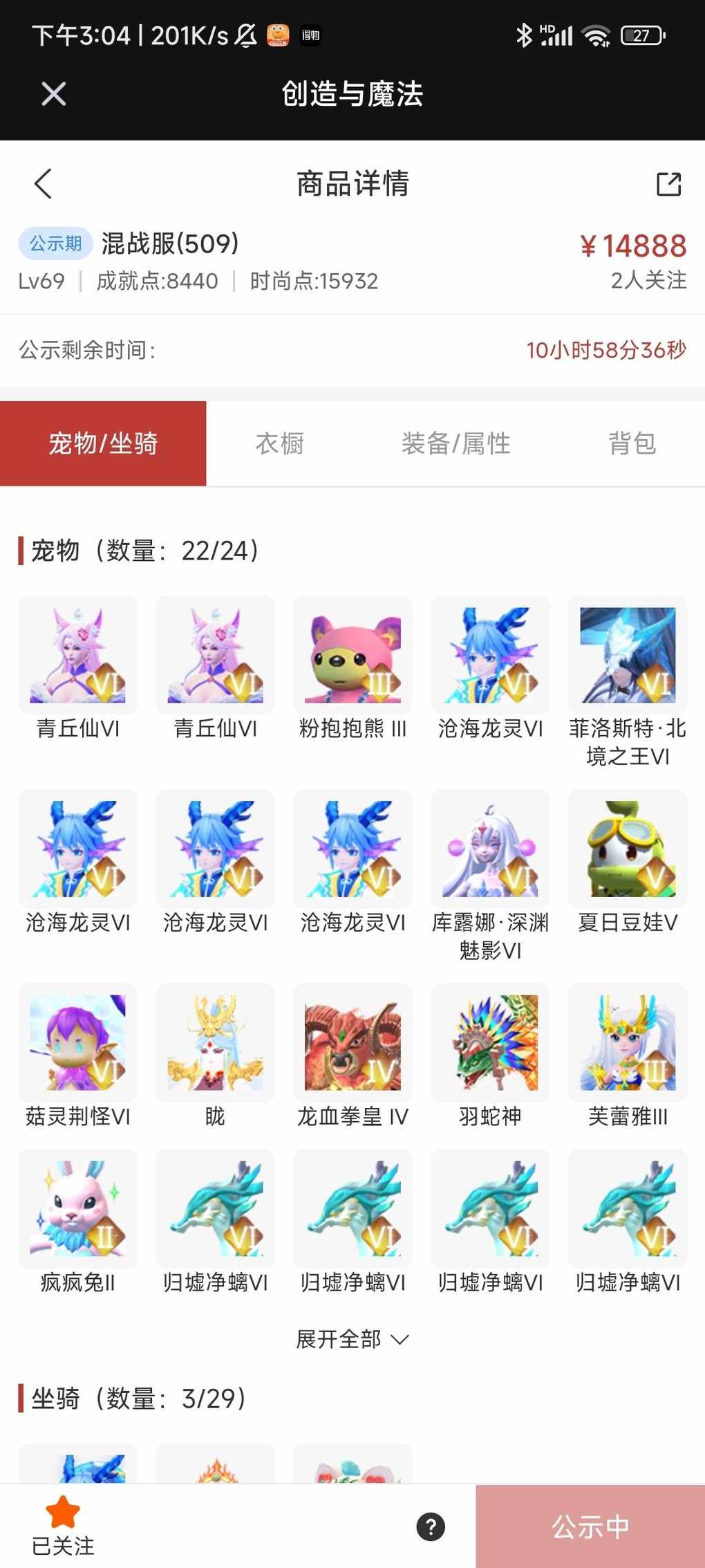Viewport: 705px width, 1568px height.
Task: Share this product listing
Action: coord(668,184)
